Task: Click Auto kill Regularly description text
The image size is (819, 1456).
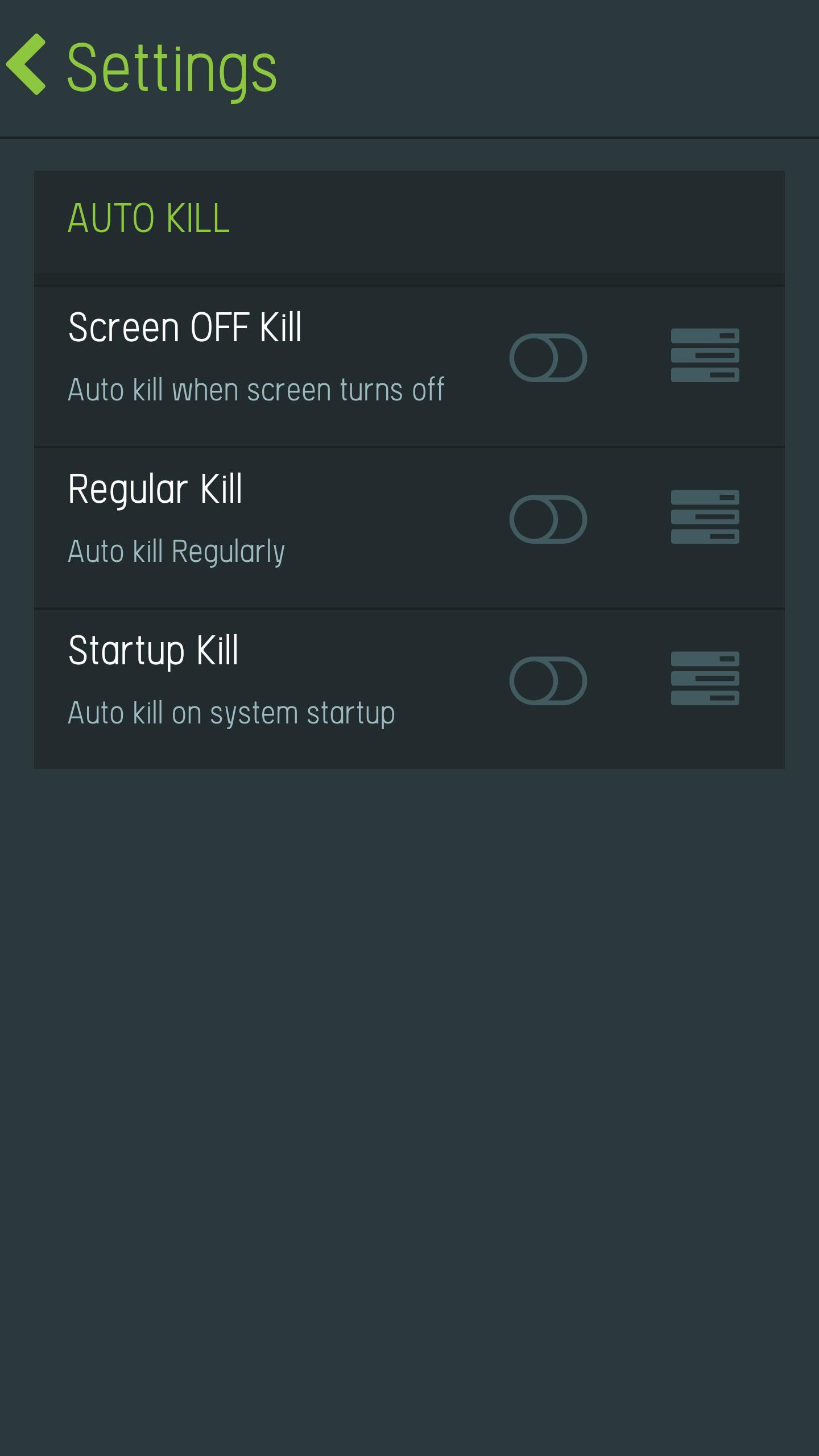Action: point(176,549)
